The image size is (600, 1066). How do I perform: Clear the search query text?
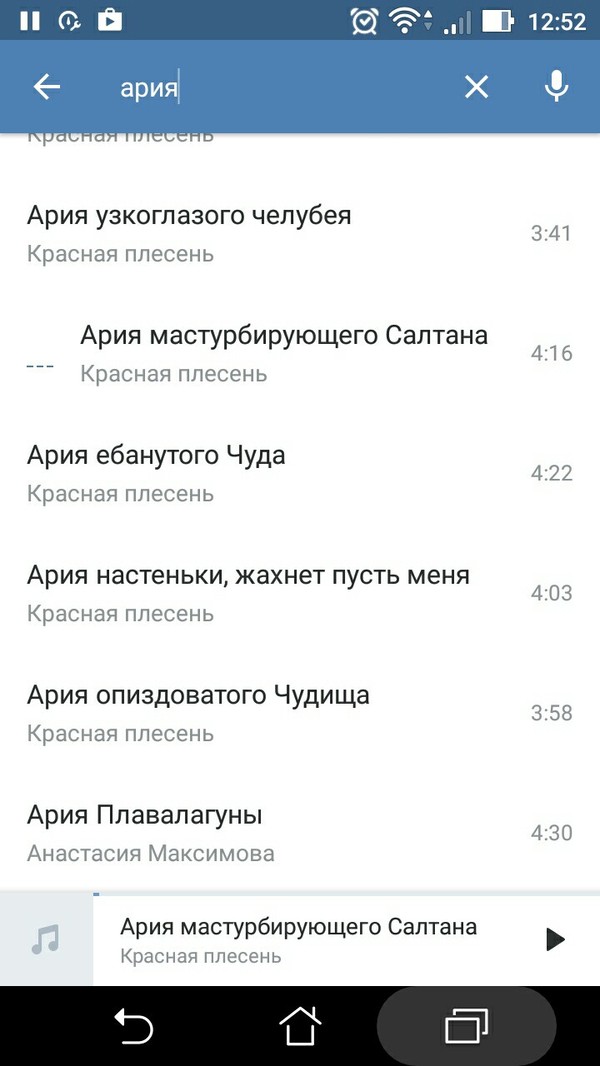[x=476, y=87]
